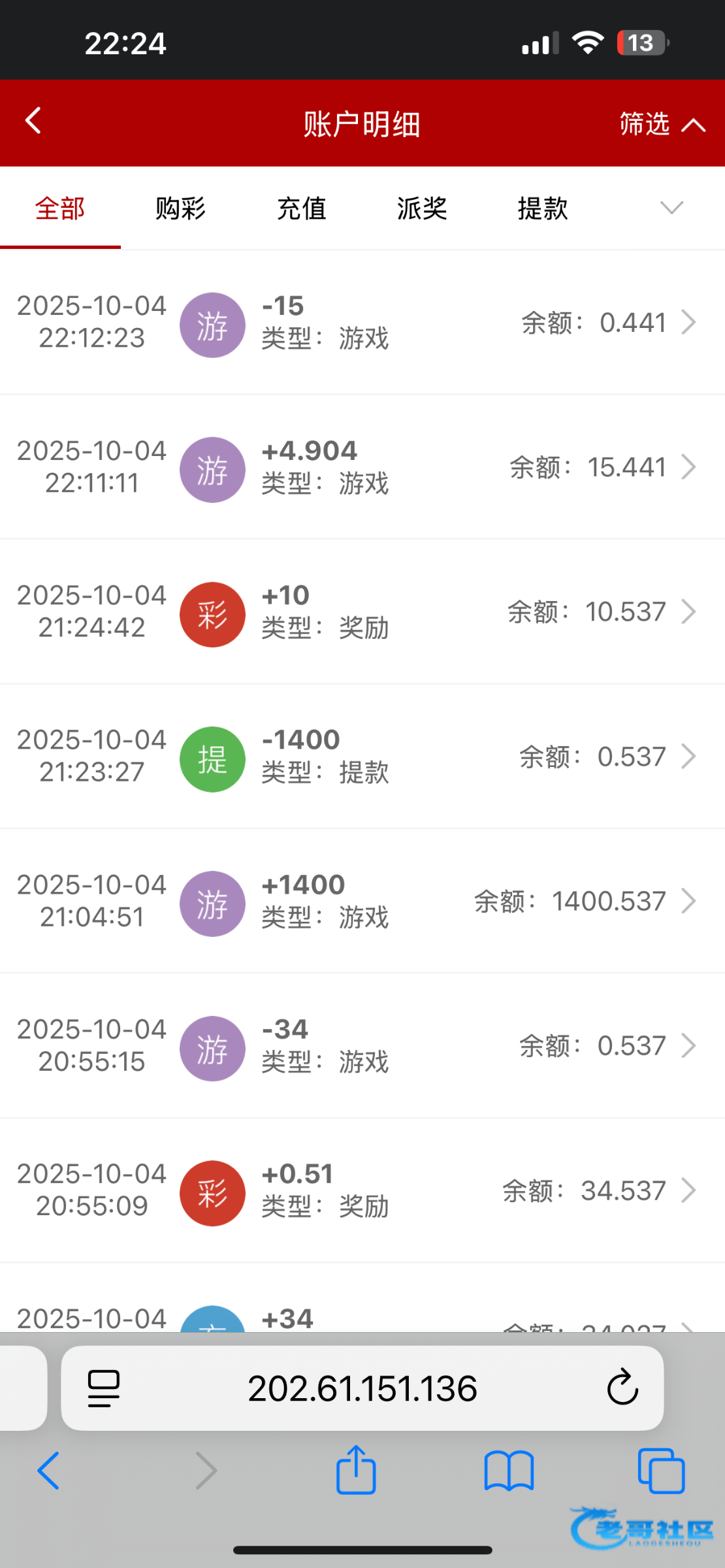
Task: Open Safari bookmarks
Action: pyautogui.click(x=509, y=1471)
